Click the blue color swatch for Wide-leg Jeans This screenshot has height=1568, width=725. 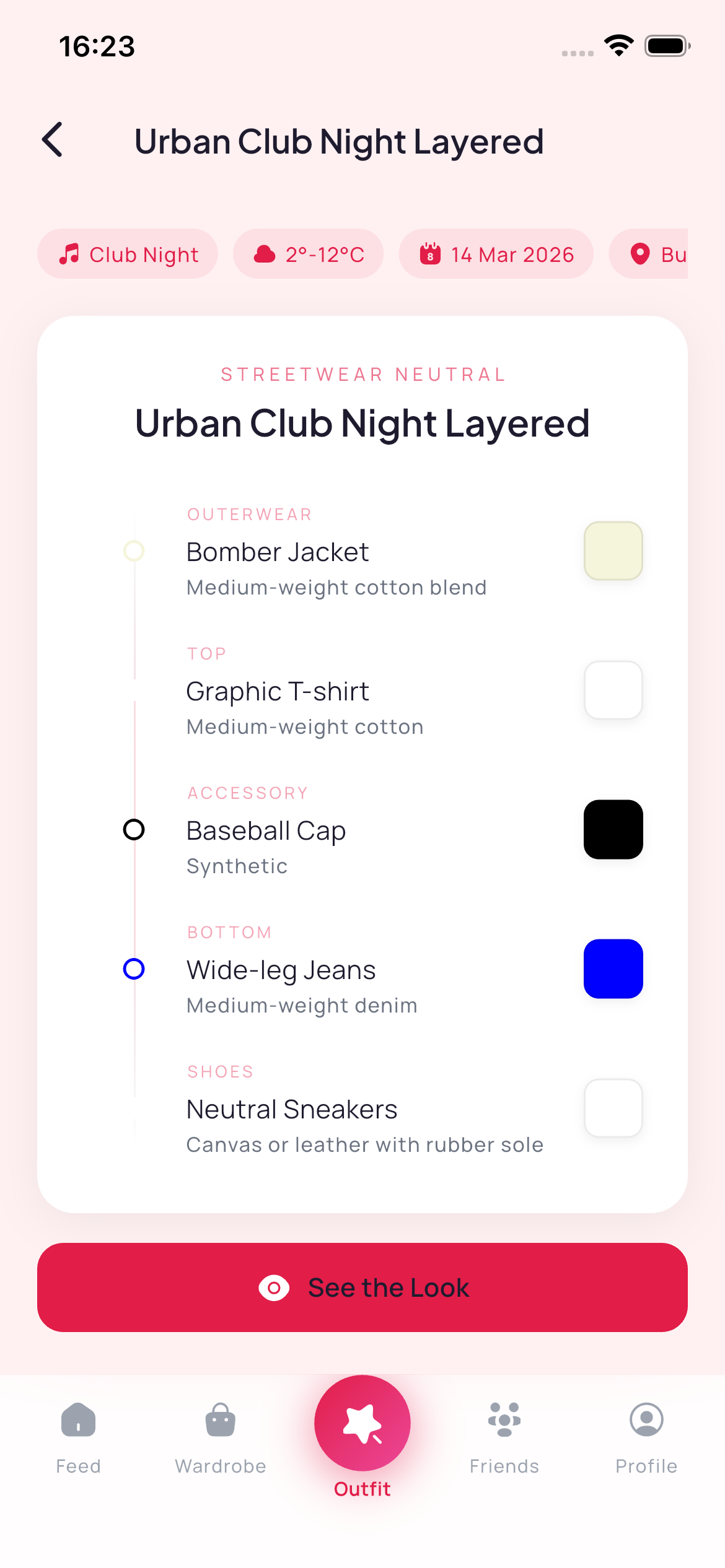click(613, 970)
